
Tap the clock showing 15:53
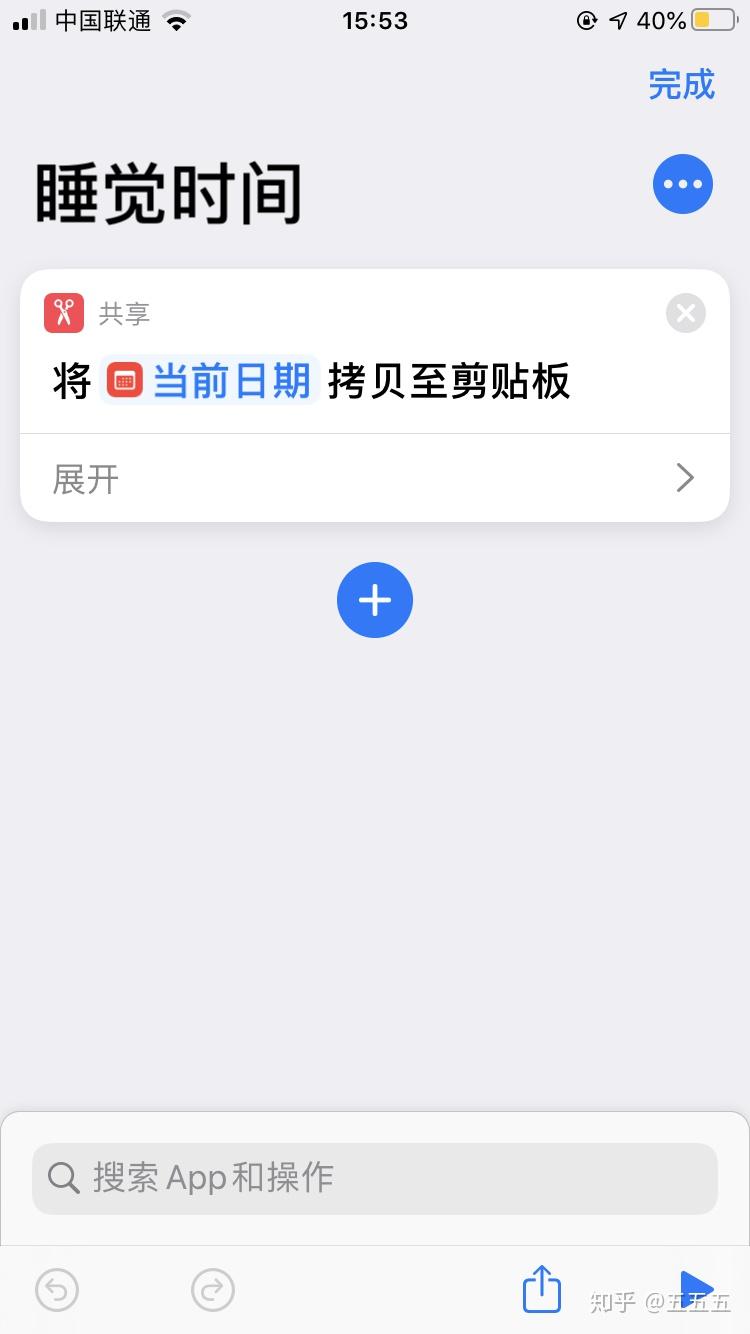pos(375,20)
